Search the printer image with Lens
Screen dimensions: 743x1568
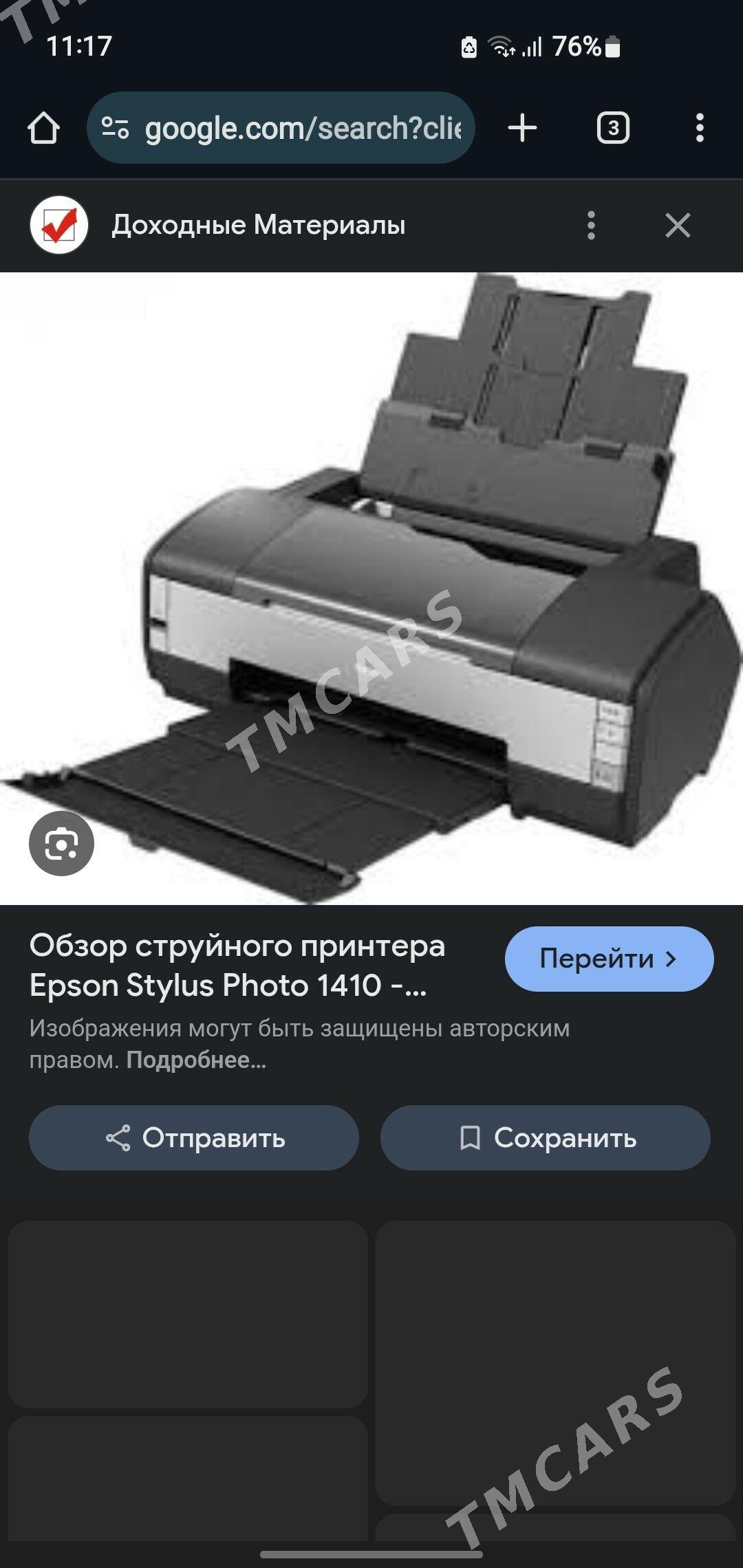click(61, 843)
